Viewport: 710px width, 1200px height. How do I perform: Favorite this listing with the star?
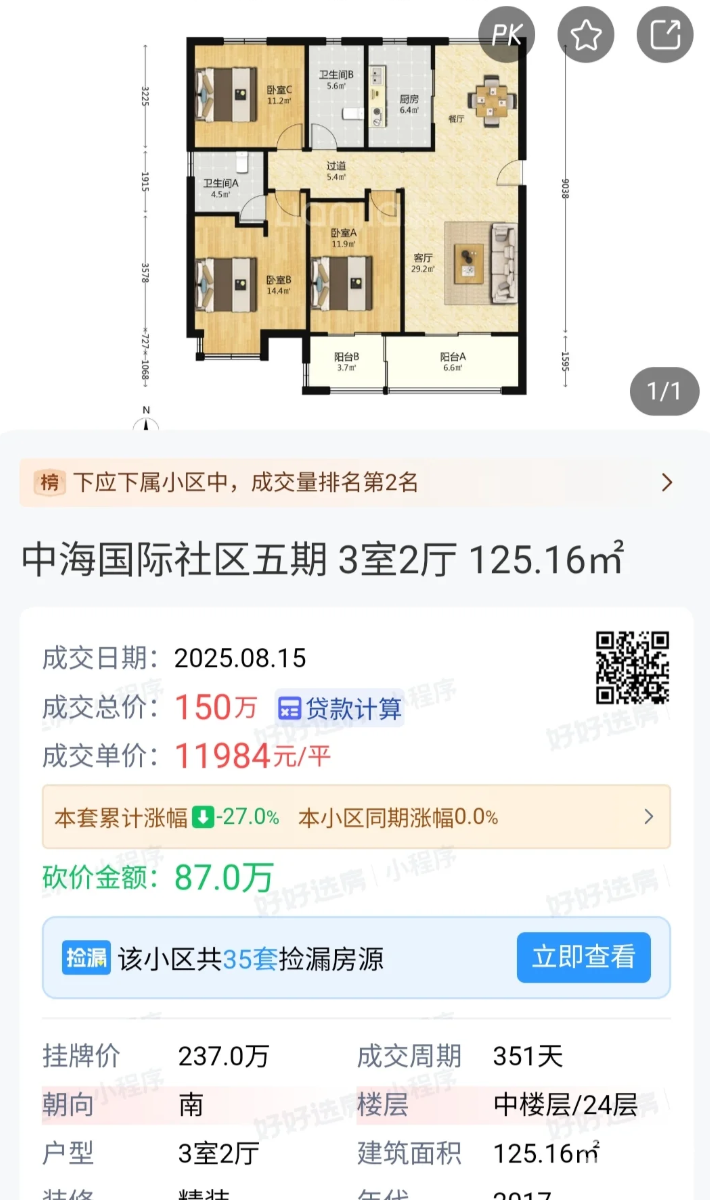pos(586,35)
